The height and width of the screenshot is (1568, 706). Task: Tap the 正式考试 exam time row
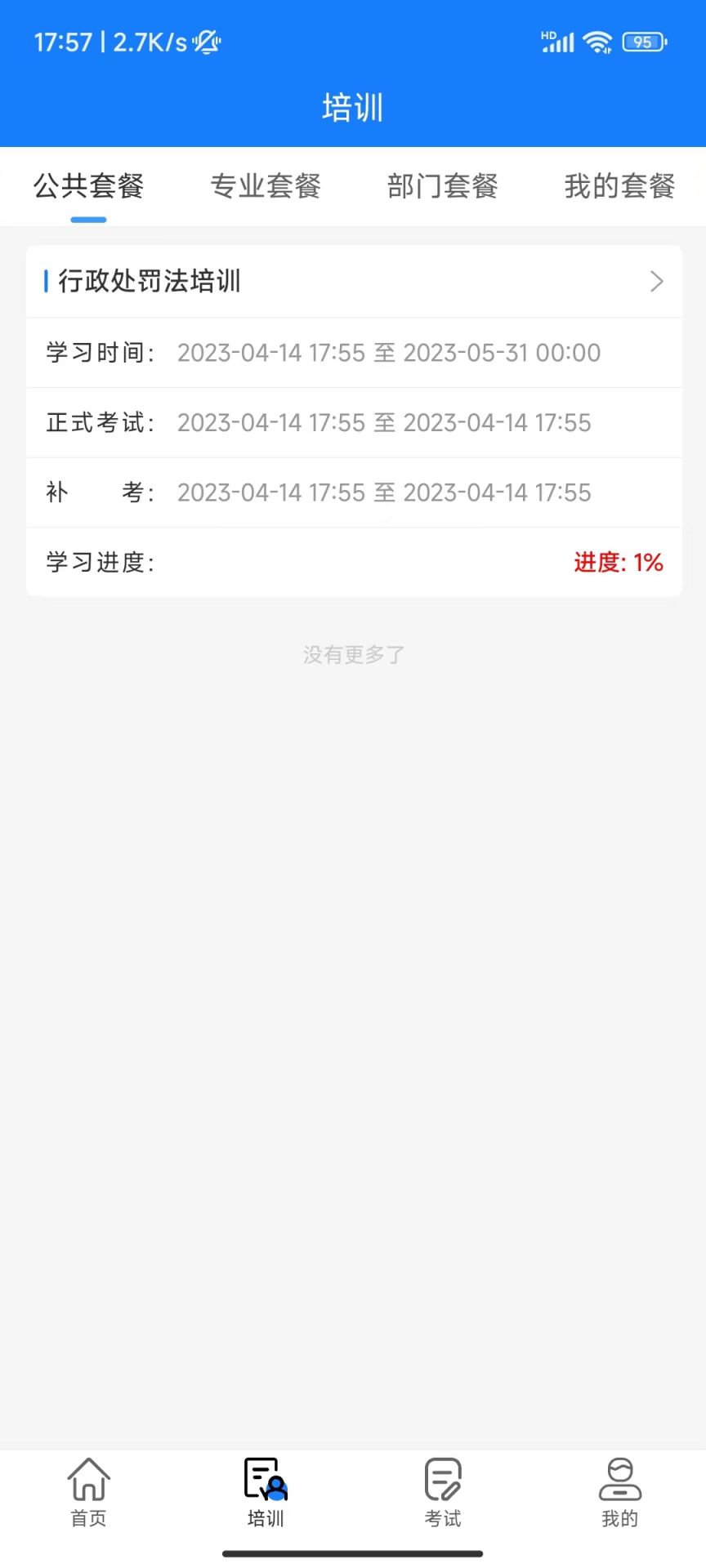click(353, 423)
